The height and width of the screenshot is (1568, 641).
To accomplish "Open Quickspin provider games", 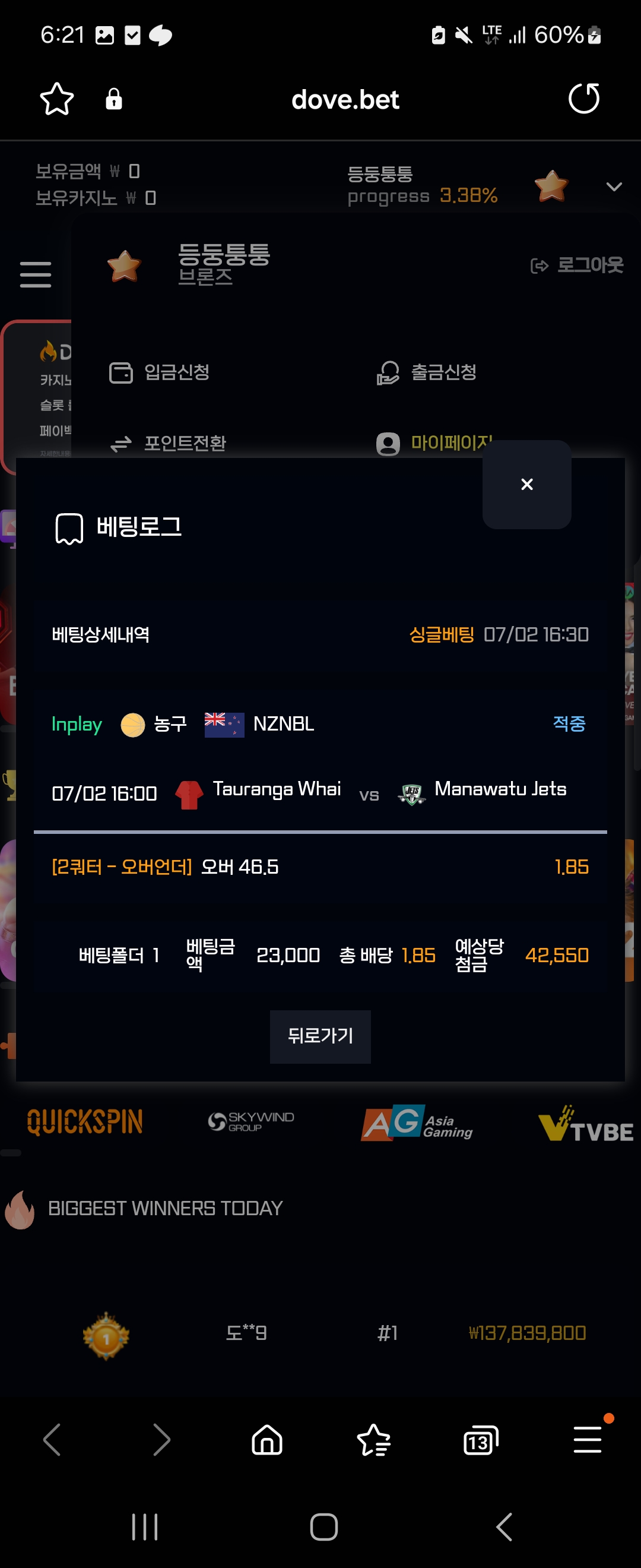I will pos(84,1122).
